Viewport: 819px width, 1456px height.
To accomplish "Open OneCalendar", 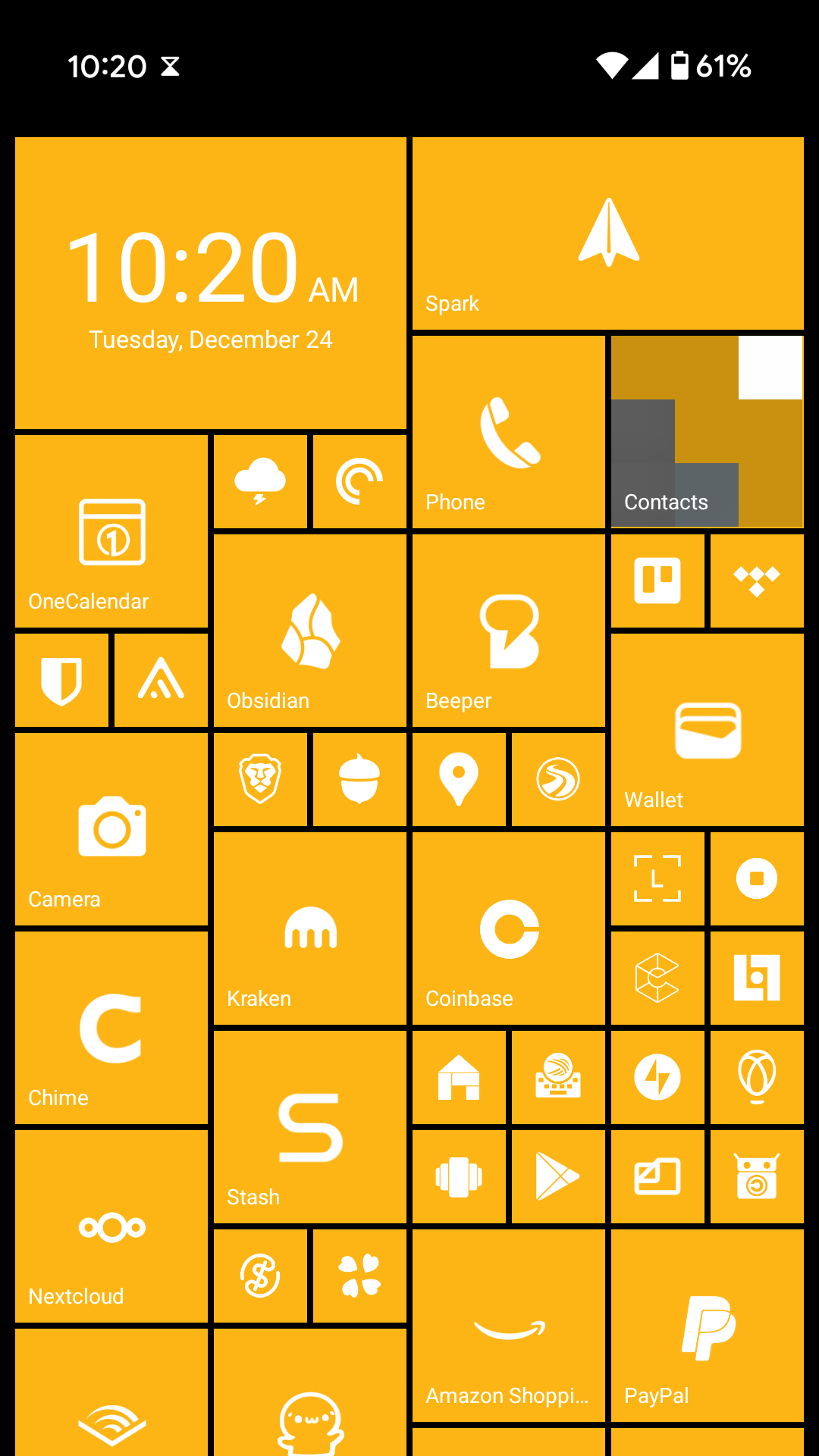I will (111, 531).
